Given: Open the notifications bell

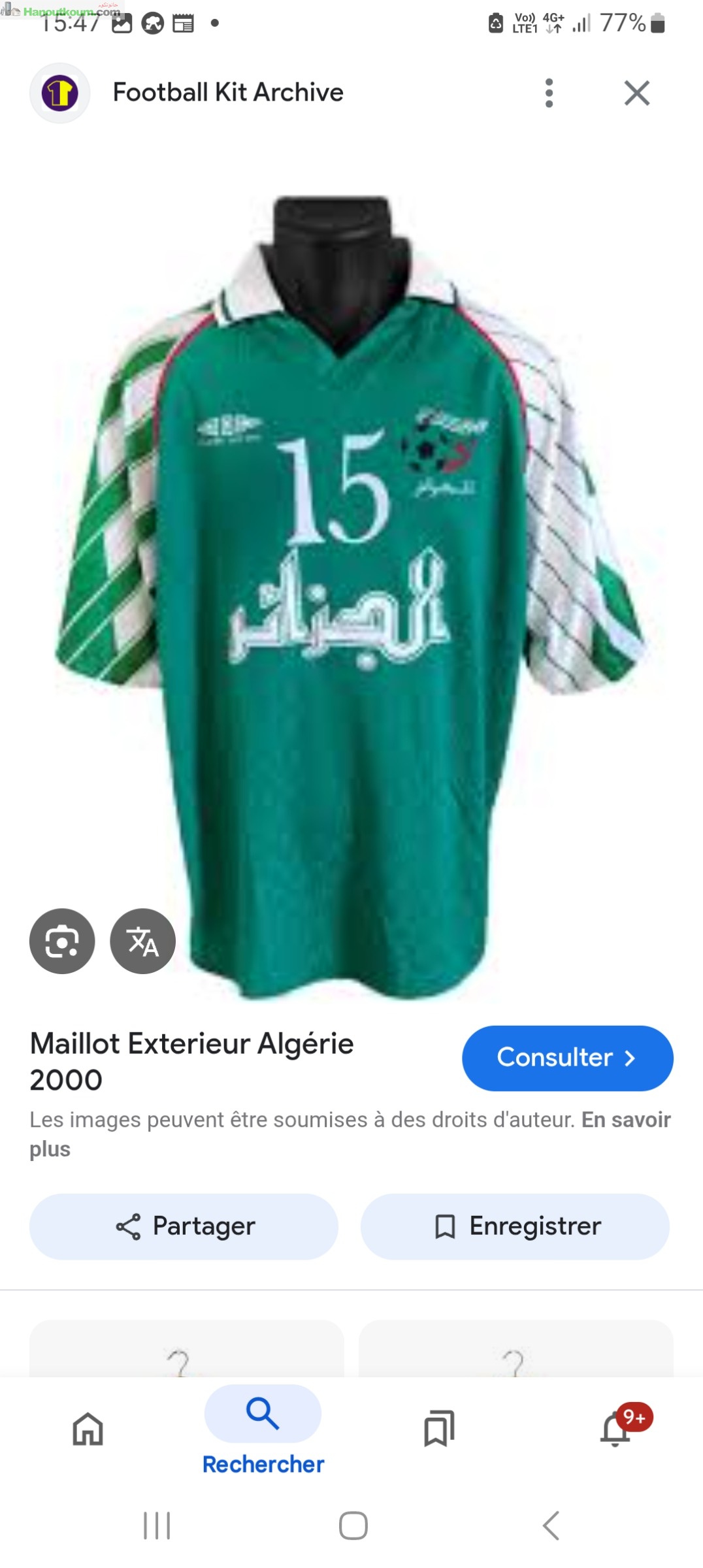Looking at the screenshot, I should click(x=615, y=1429).
